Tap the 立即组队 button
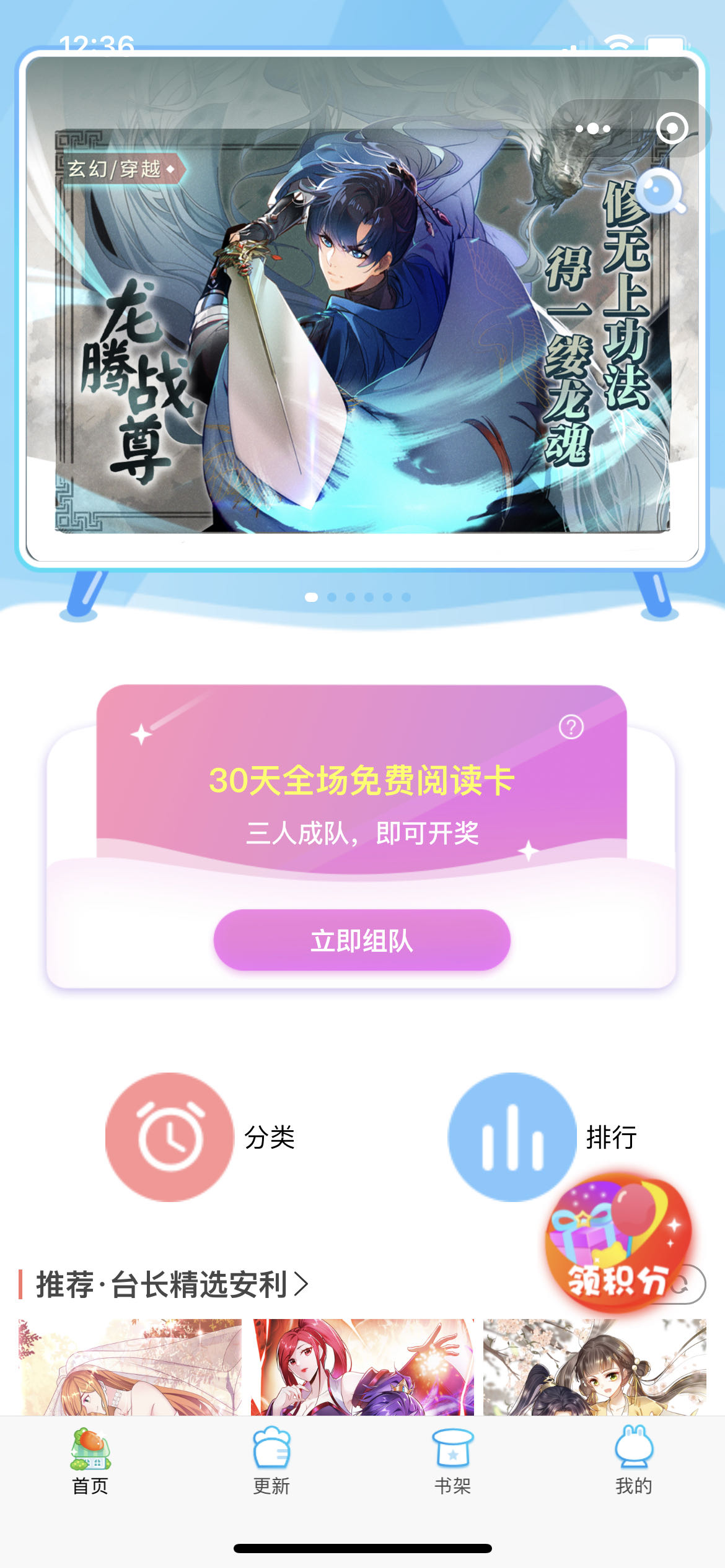 click(x=362, y=940)
